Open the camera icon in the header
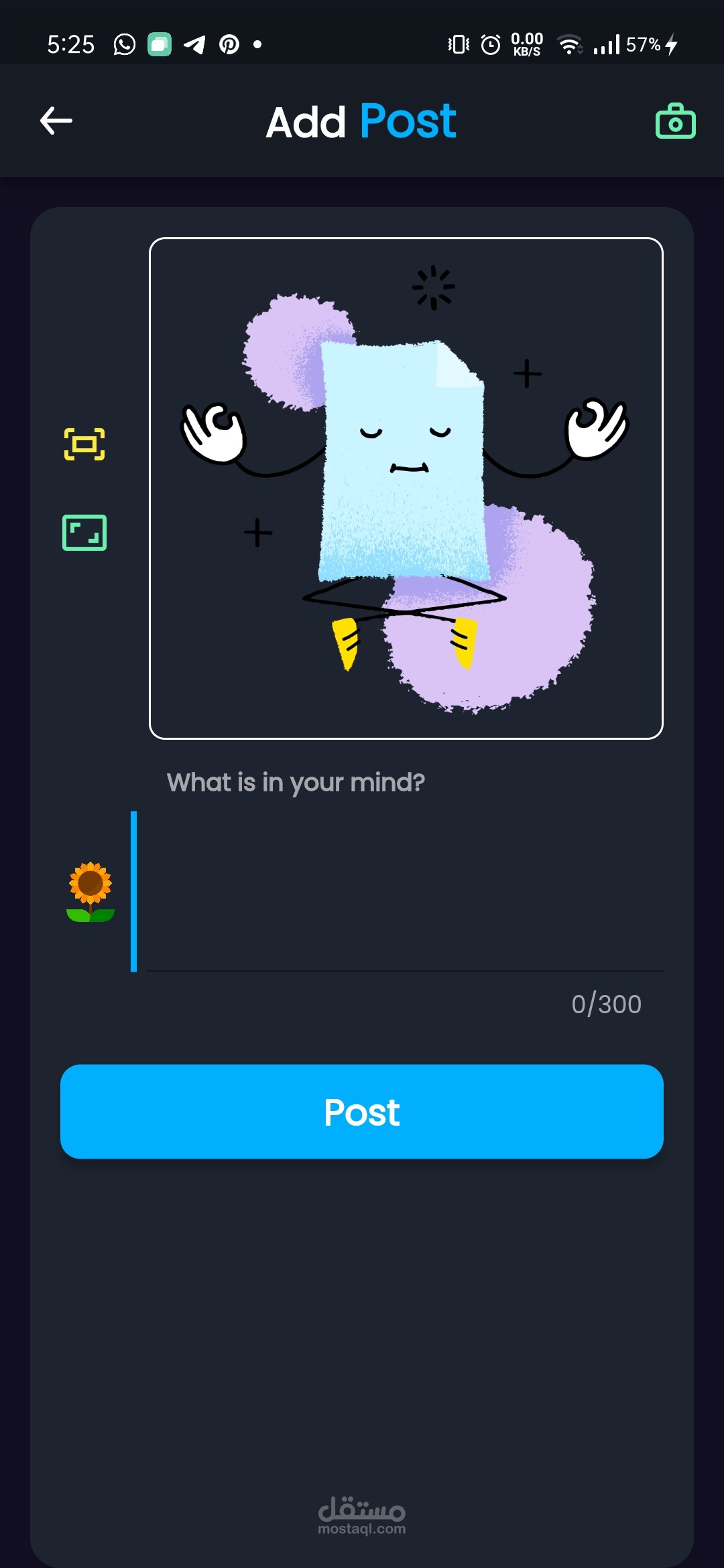Viewport: 724px width, 1568px height. pos(675,121)
